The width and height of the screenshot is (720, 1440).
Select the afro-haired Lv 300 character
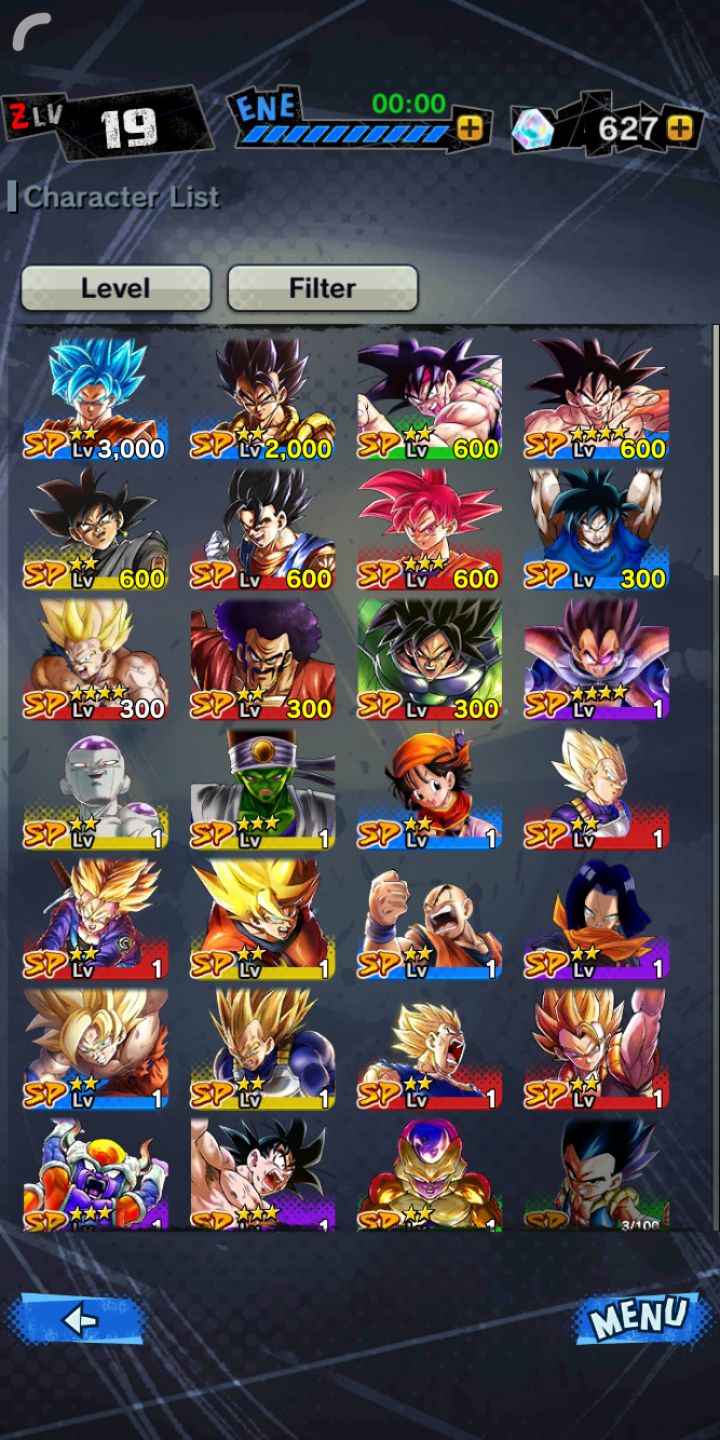coord(262,659)
